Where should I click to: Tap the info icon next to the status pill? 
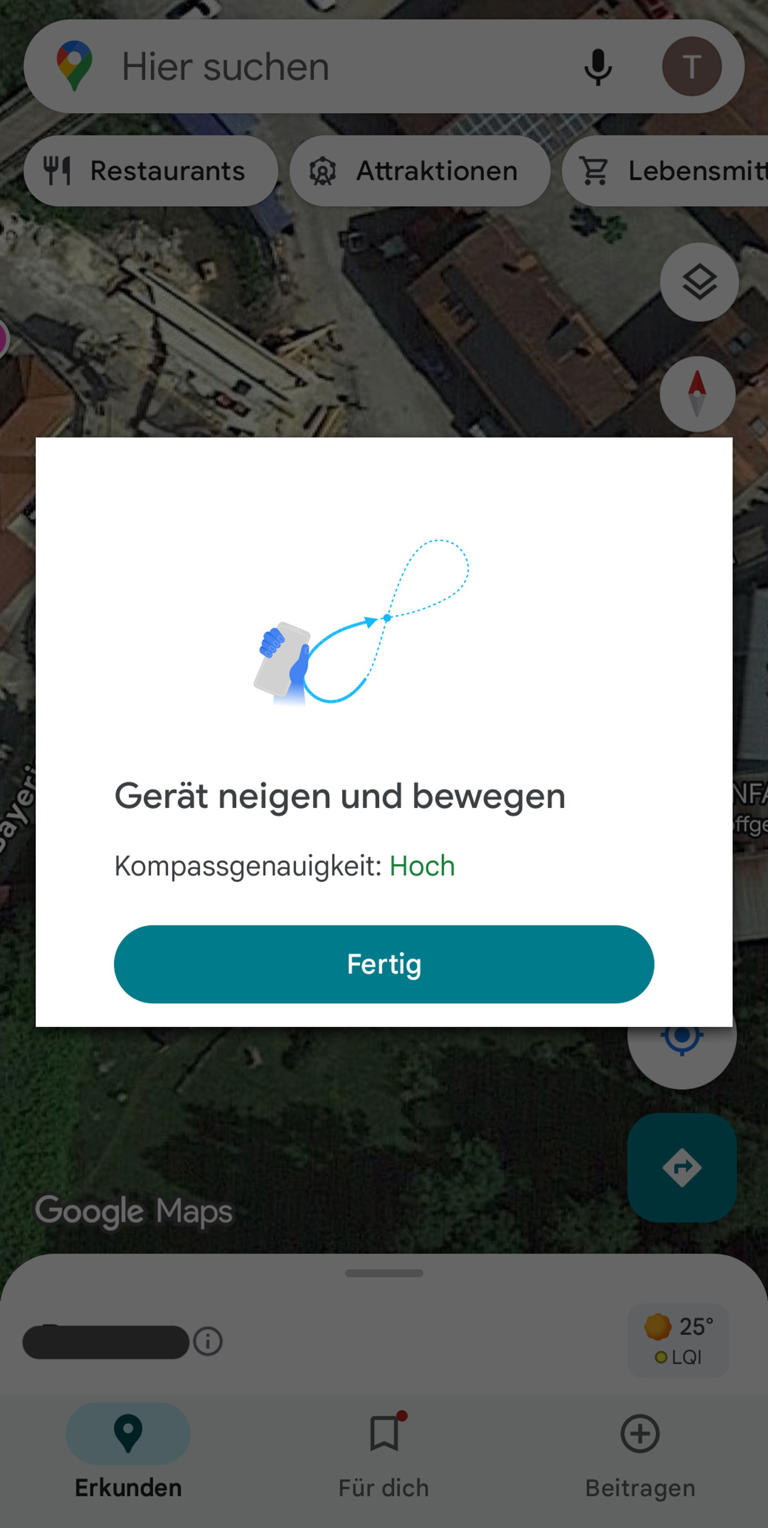point(208,1342)
